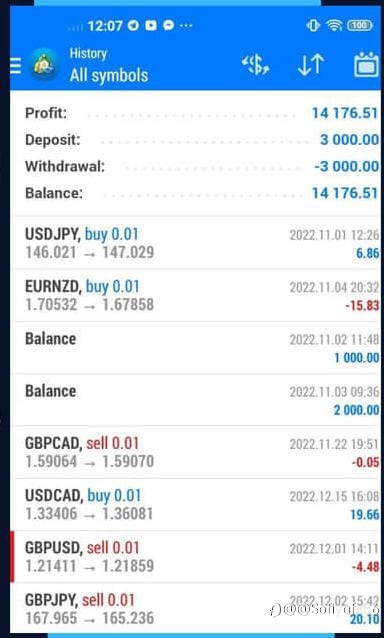Tap the symbol filter dollar icon
The height and width of the screenshot is (638, 384).
pyautogui.click(x=256, y=65)
